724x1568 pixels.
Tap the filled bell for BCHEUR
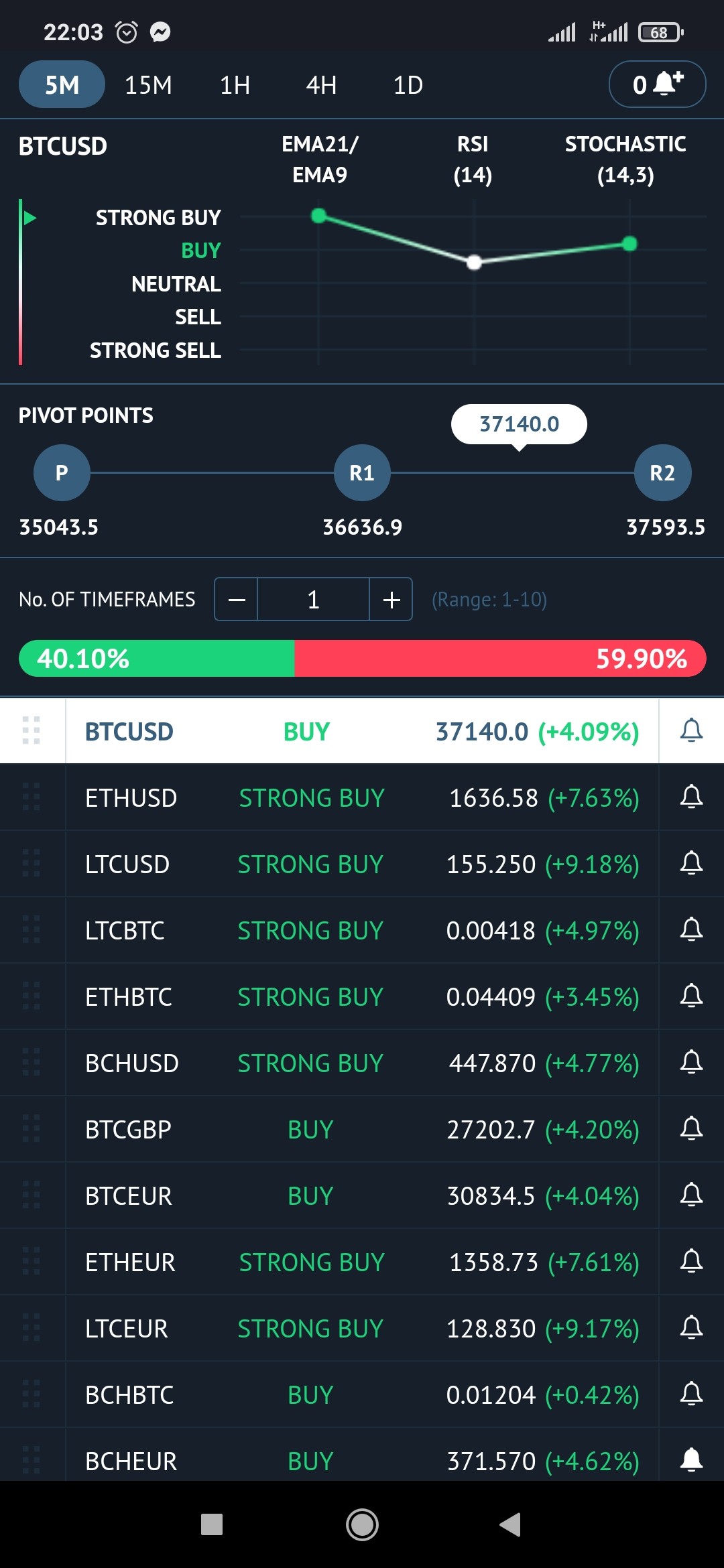691,1460
